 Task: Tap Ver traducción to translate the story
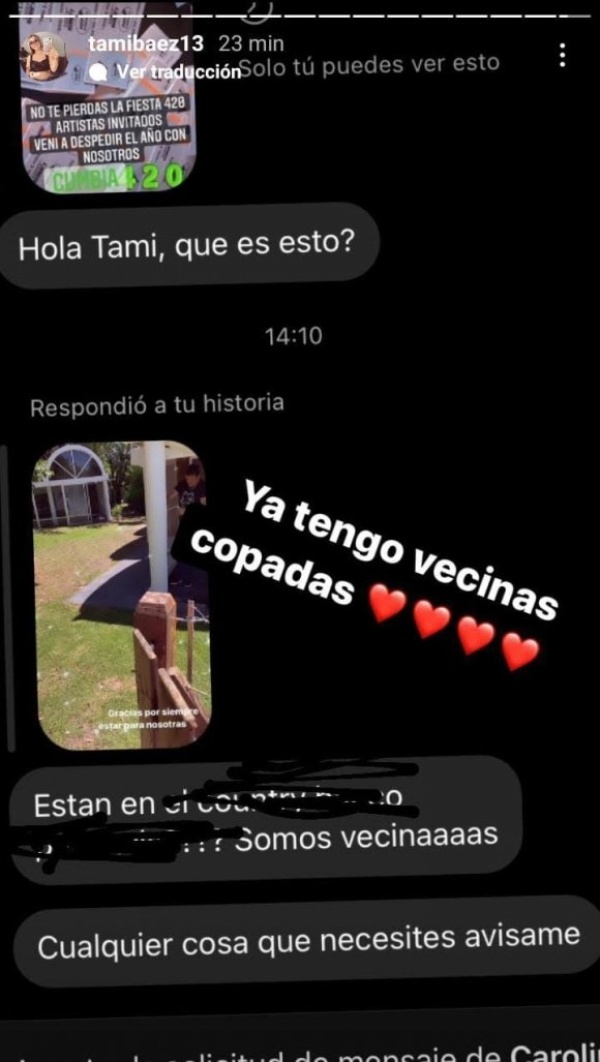click(176, 71)
